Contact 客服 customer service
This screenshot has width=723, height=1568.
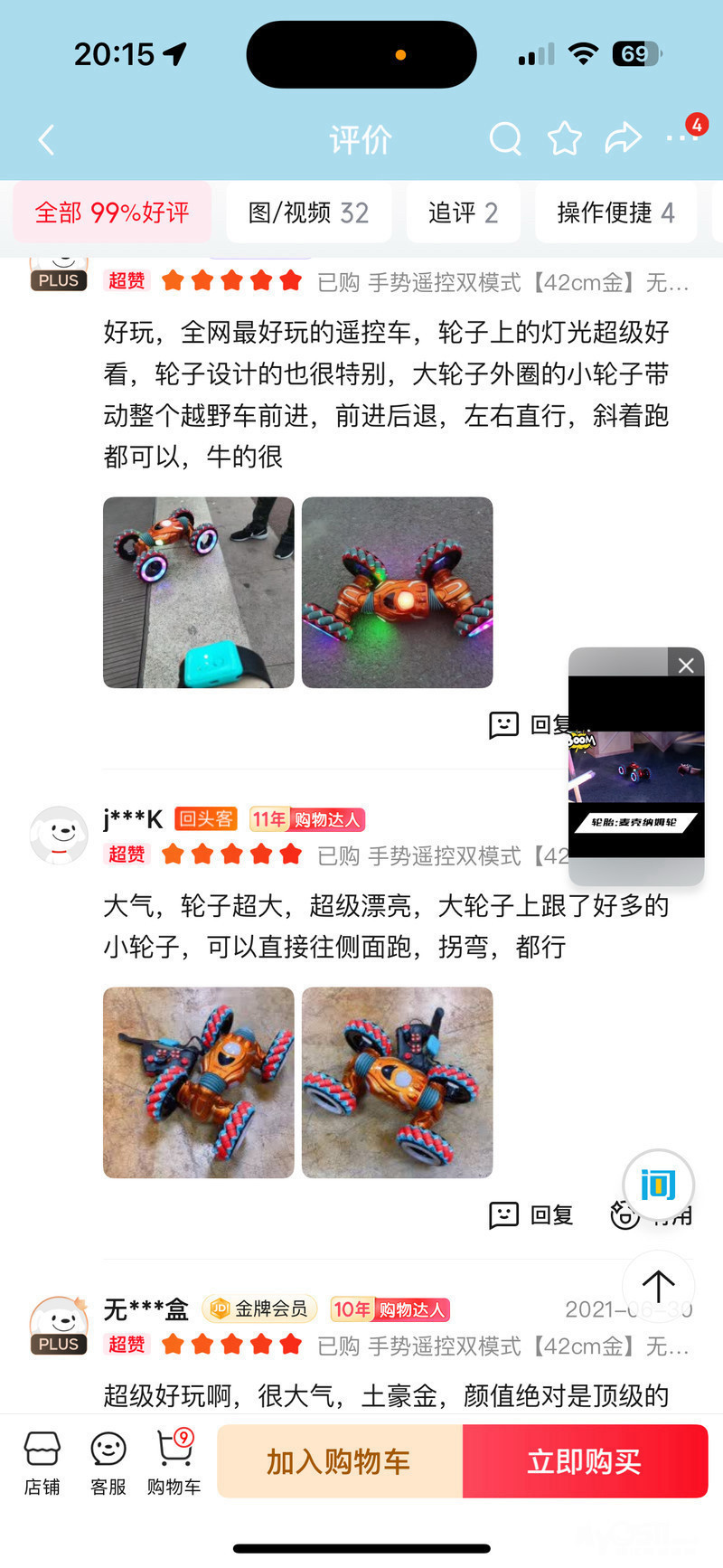coord(108,1463)
